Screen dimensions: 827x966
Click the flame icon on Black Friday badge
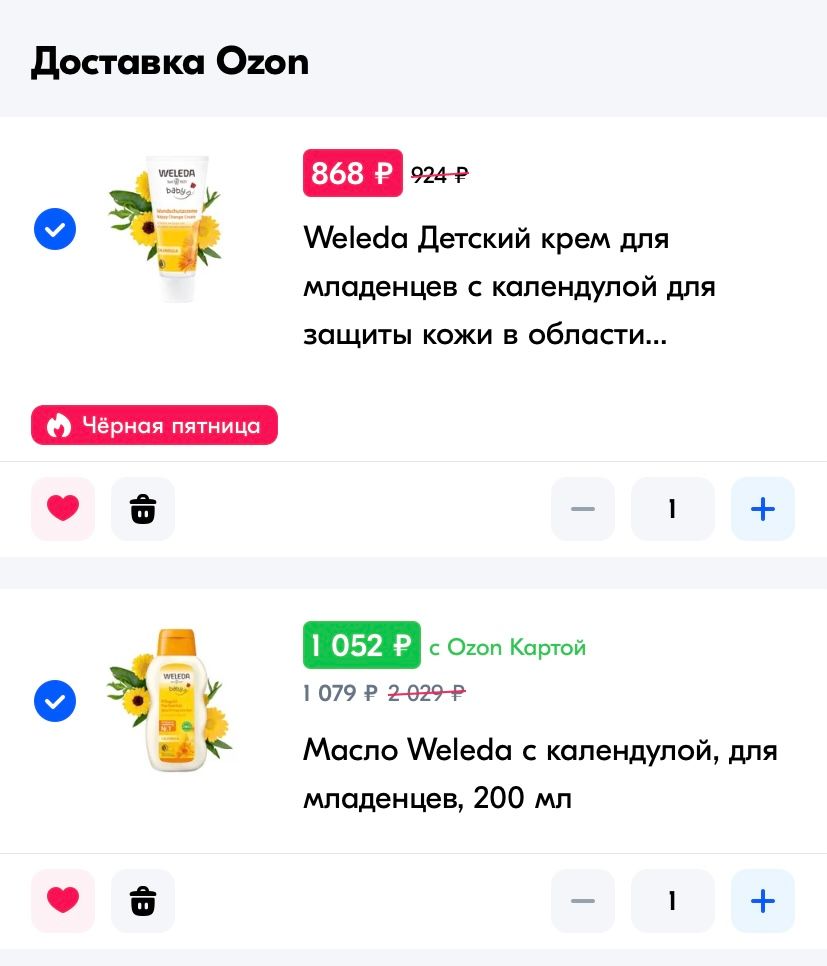click(x=59, y=425)
